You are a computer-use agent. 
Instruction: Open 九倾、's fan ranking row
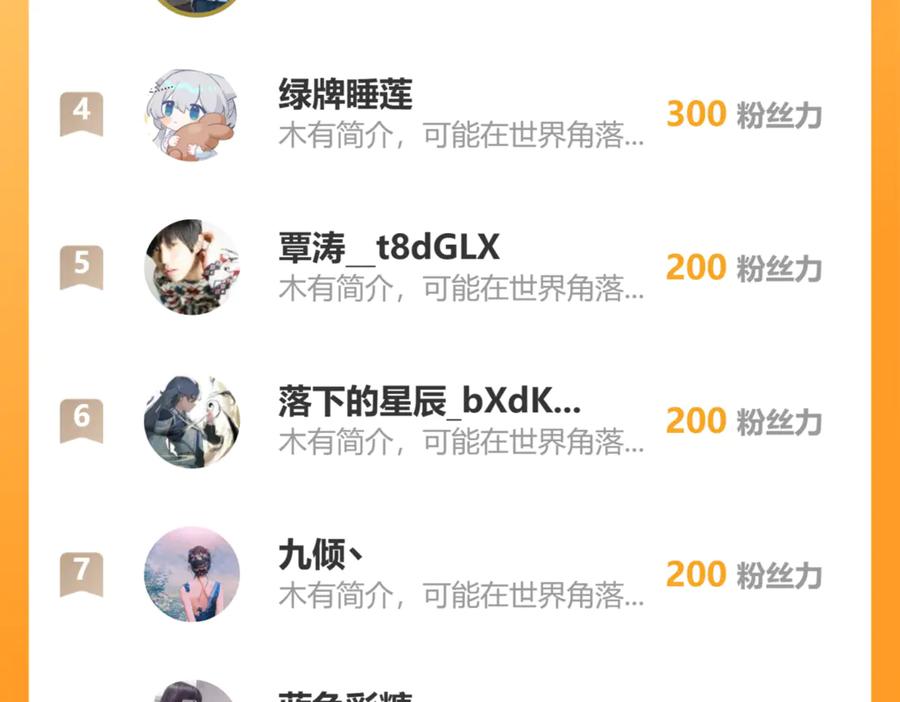[x=449, y=574]
